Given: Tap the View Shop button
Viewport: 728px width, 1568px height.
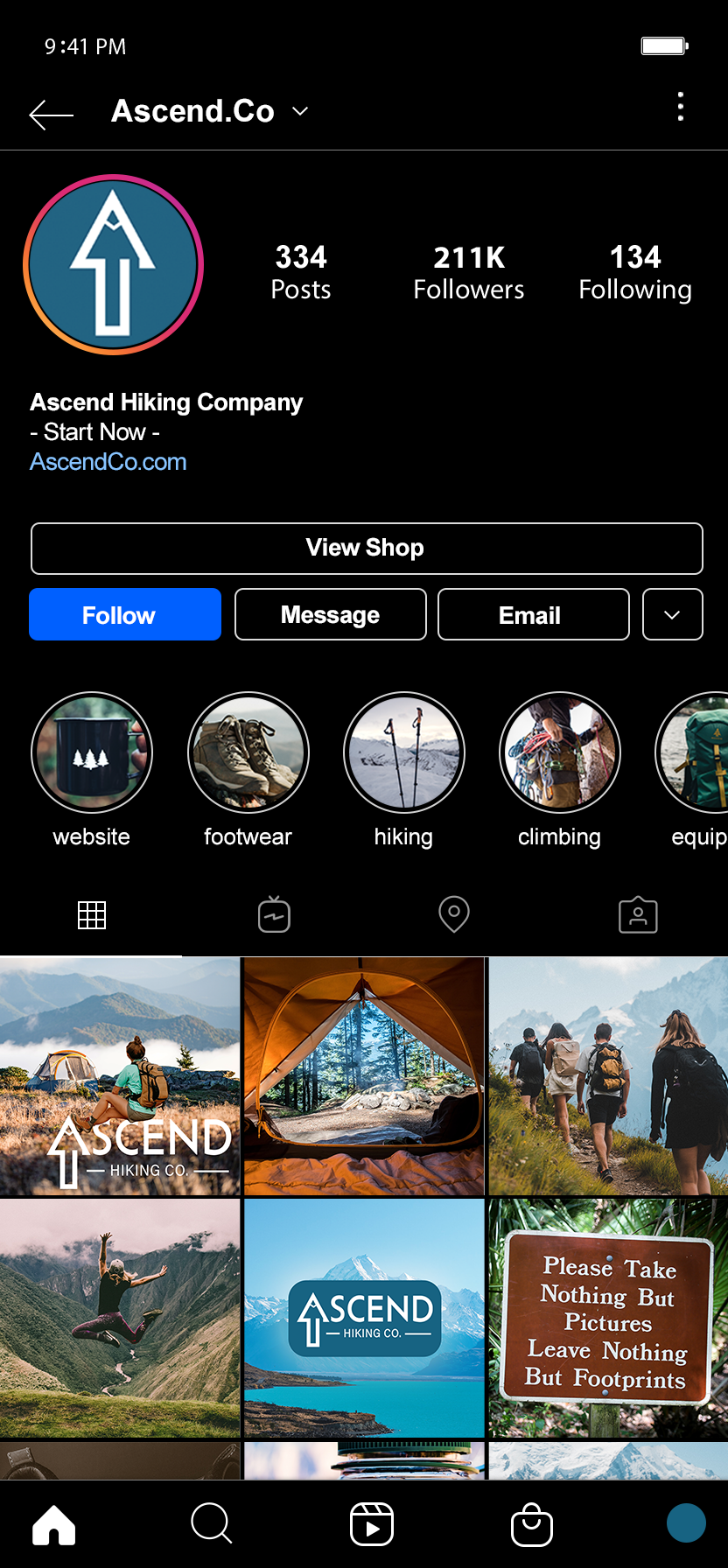Looking at the screenshot, I should point(367,549).
